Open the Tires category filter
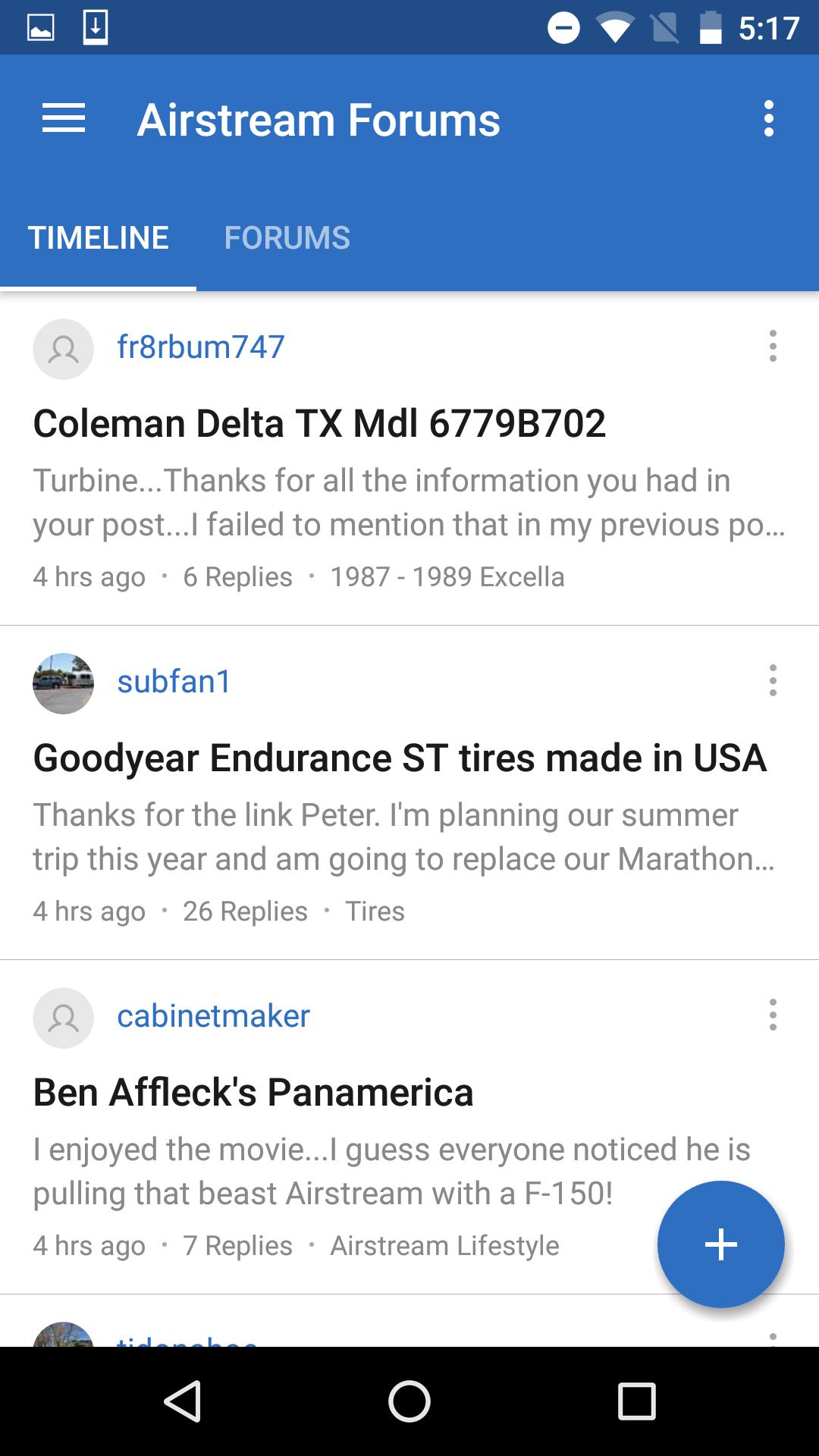This screenshot has height=1456, width=819. [375, 911]
